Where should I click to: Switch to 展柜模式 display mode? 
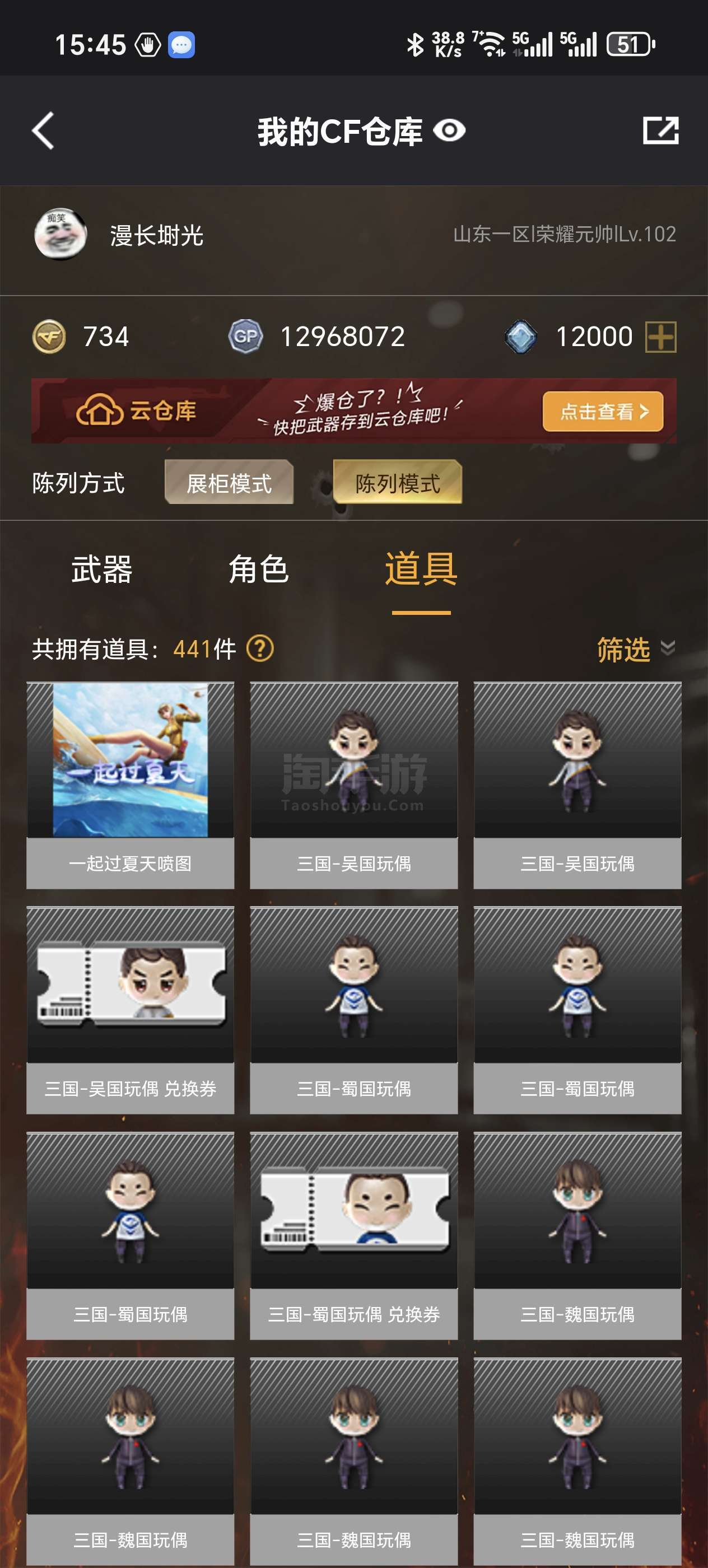click(x=229, y=483)
